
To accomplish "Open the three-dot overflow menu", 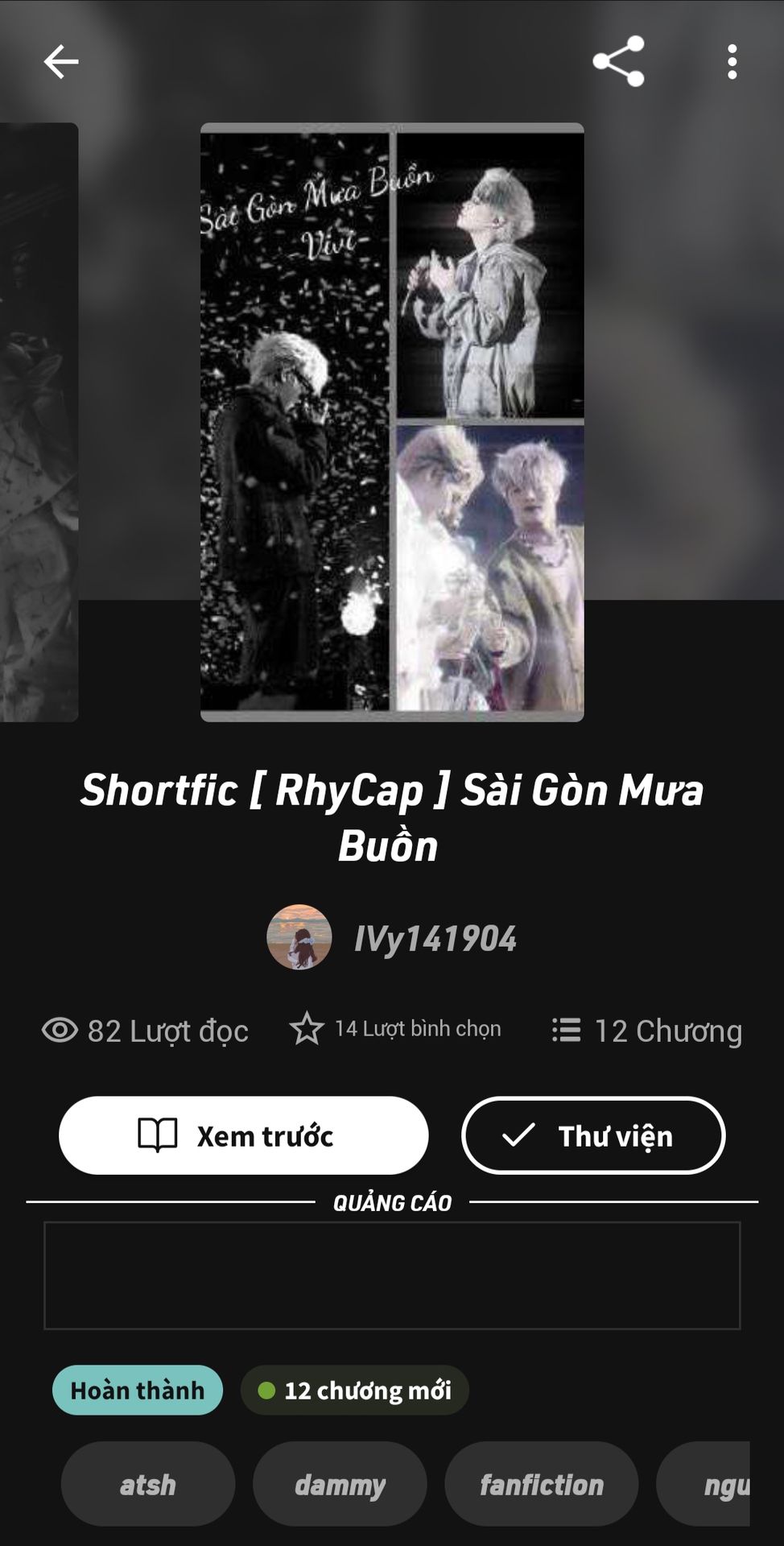I will [x=732, y=62].
